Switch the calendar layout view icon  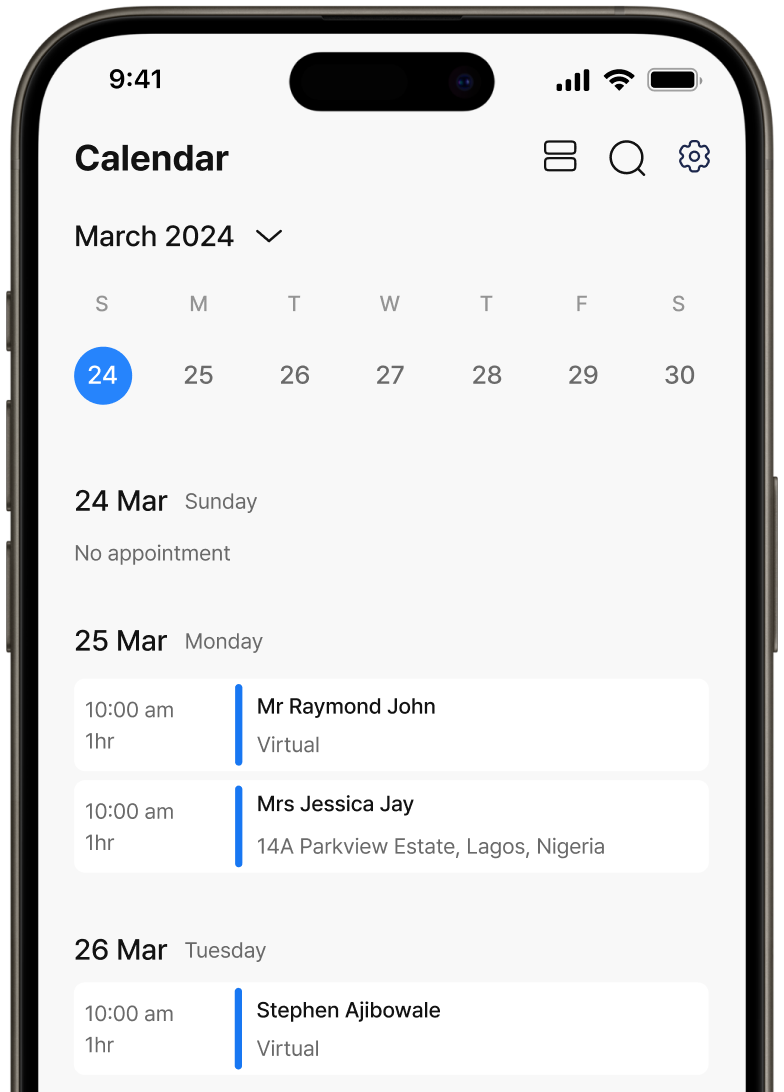[560, 157]
